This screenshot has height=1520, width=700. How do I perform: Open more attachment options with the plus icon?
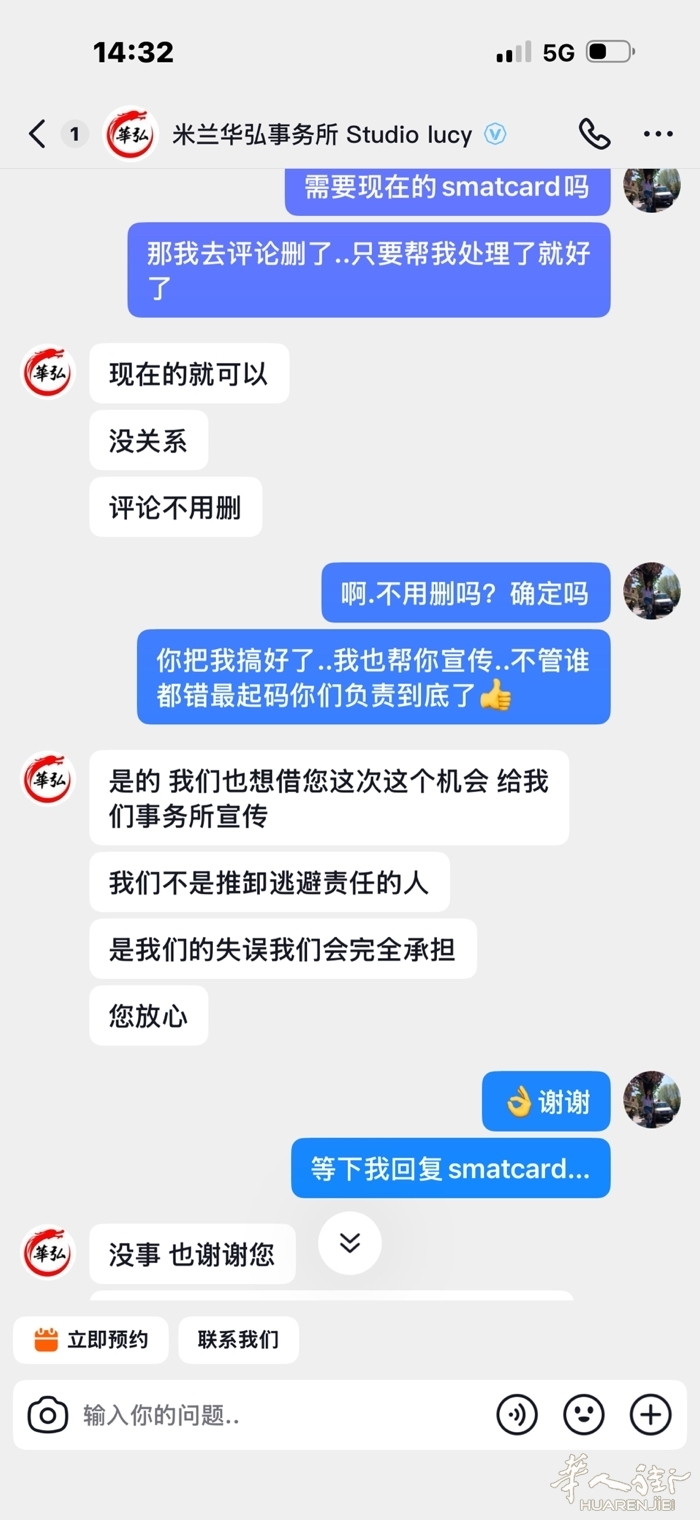(x=650, y=1415)
